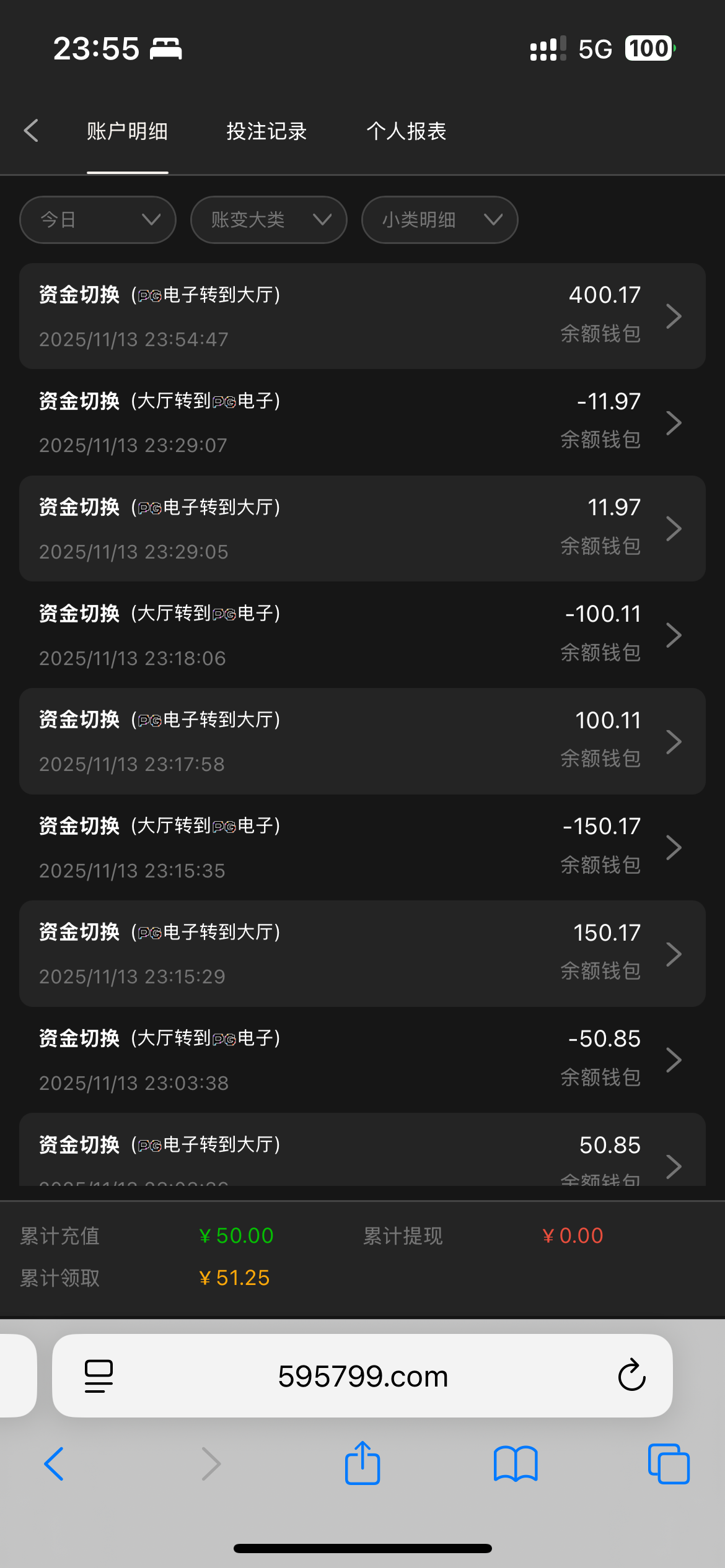Open the 150.17 transfer at 23:15:29
The height and width of the screenshot is (1568, 725).
(362, 954)
